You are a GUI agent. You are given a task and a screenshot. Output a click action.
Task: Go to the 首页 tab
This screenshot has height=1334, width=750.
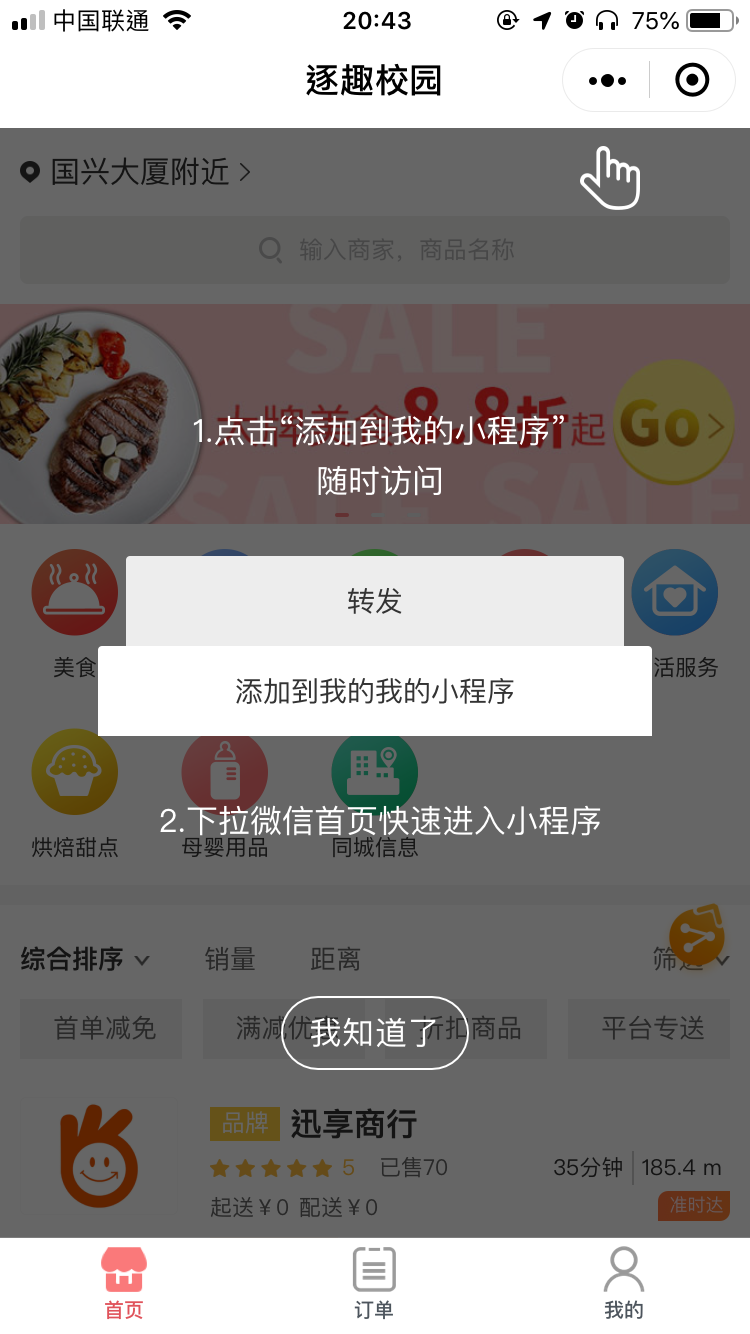click(x=124, y=1283)
